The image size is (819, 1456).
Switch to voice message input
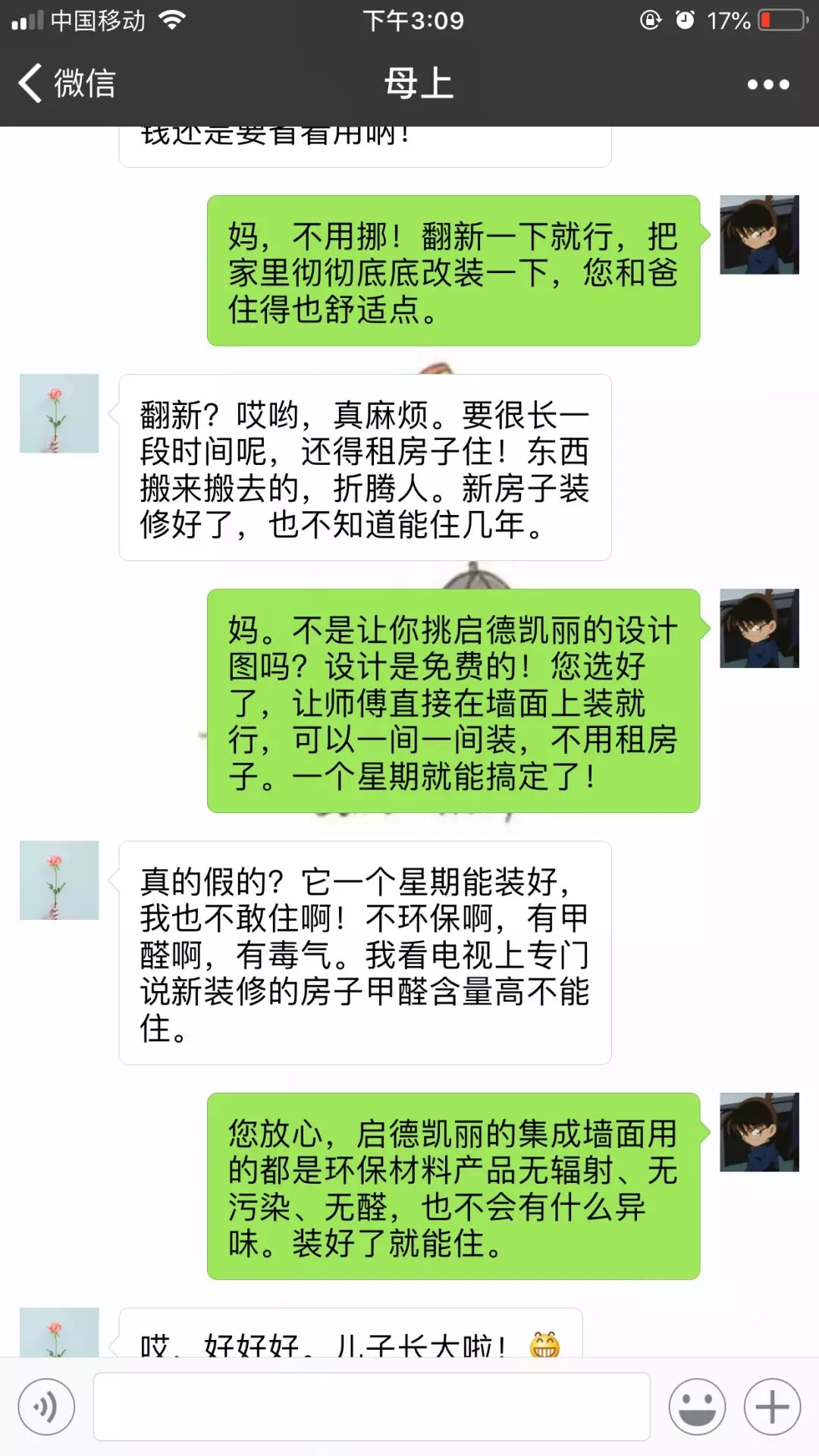coord(46,1407)
